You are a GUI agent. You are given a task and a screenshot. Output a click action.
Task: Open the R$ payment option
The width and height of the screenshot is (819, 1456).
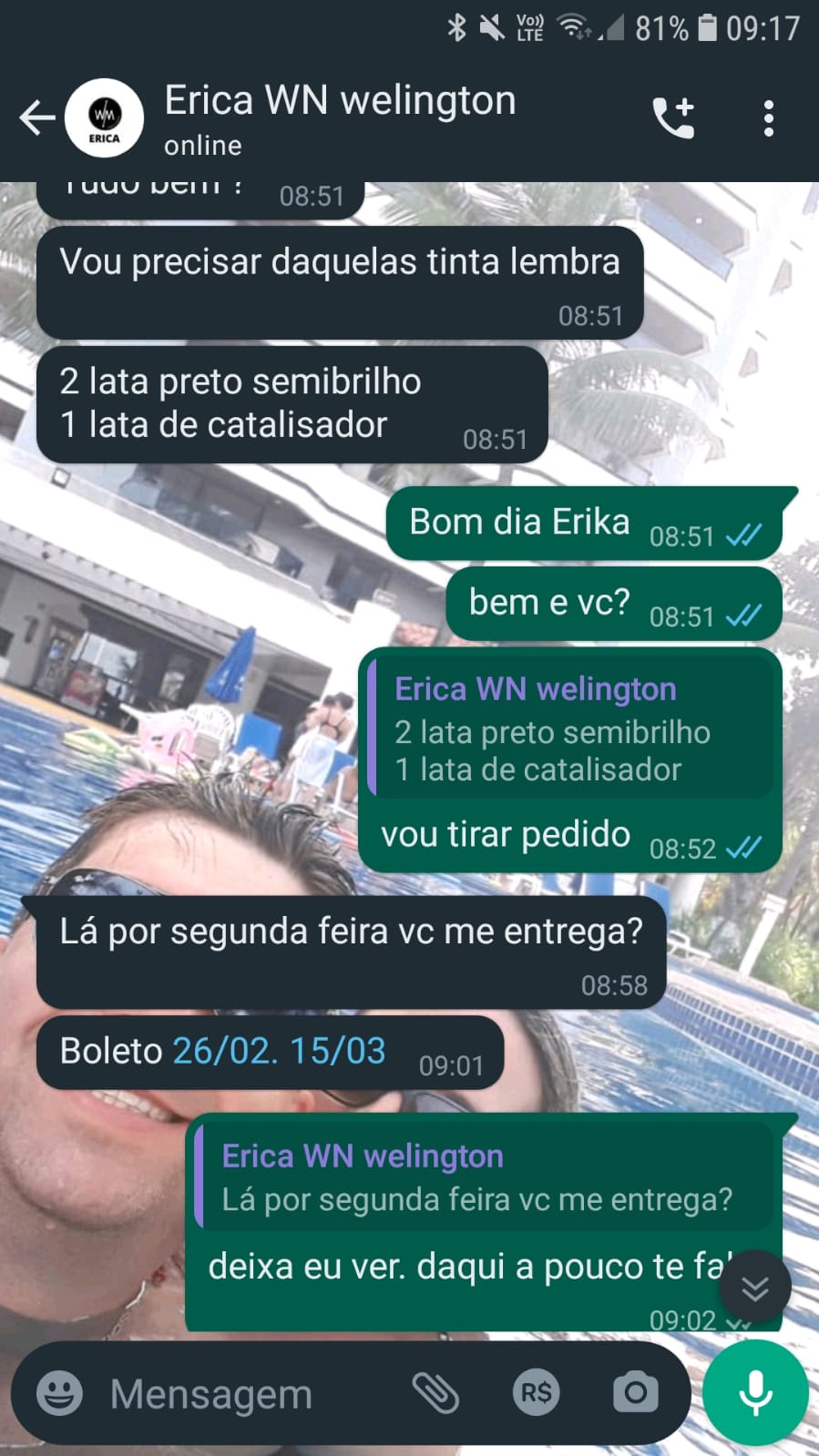click(536, 1393)
